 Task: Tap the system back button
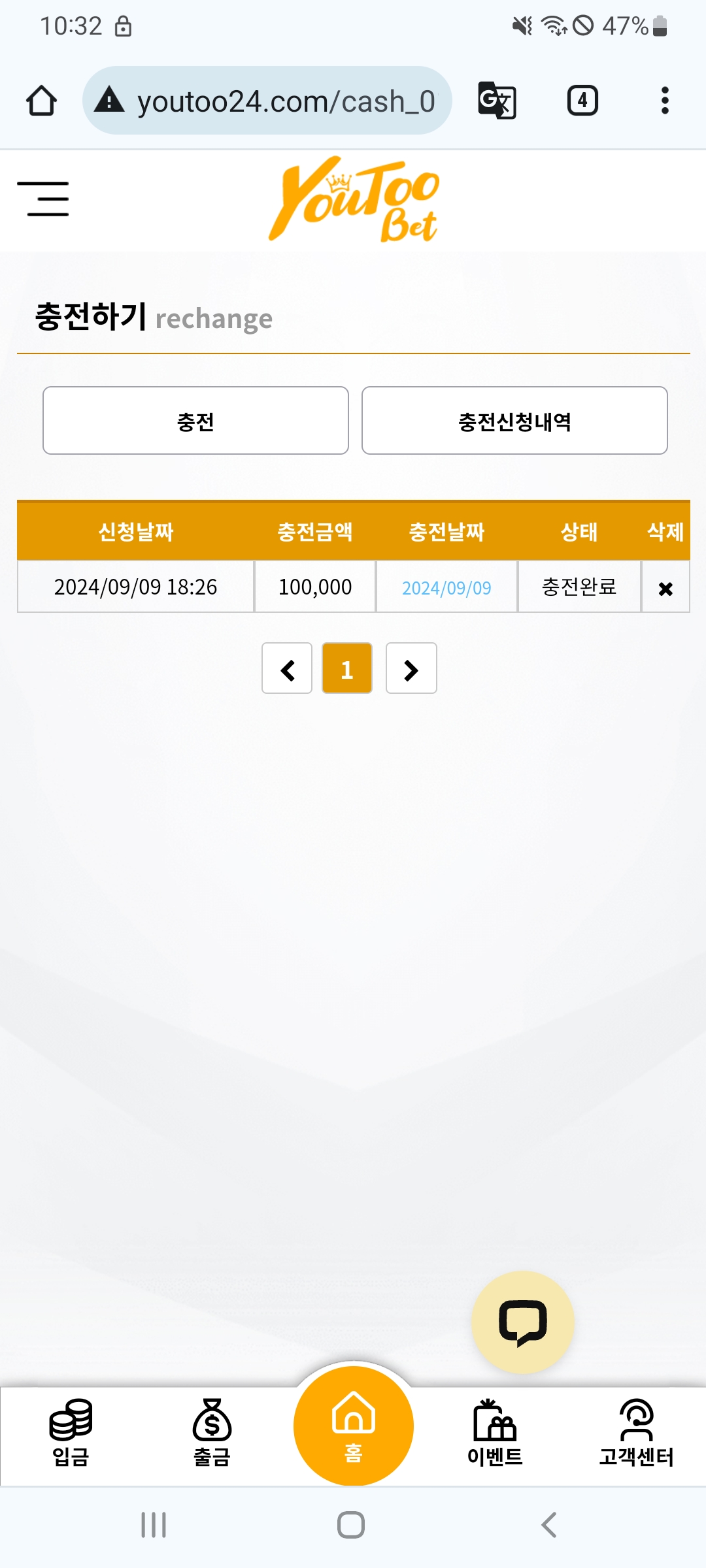pos(549,1526)
